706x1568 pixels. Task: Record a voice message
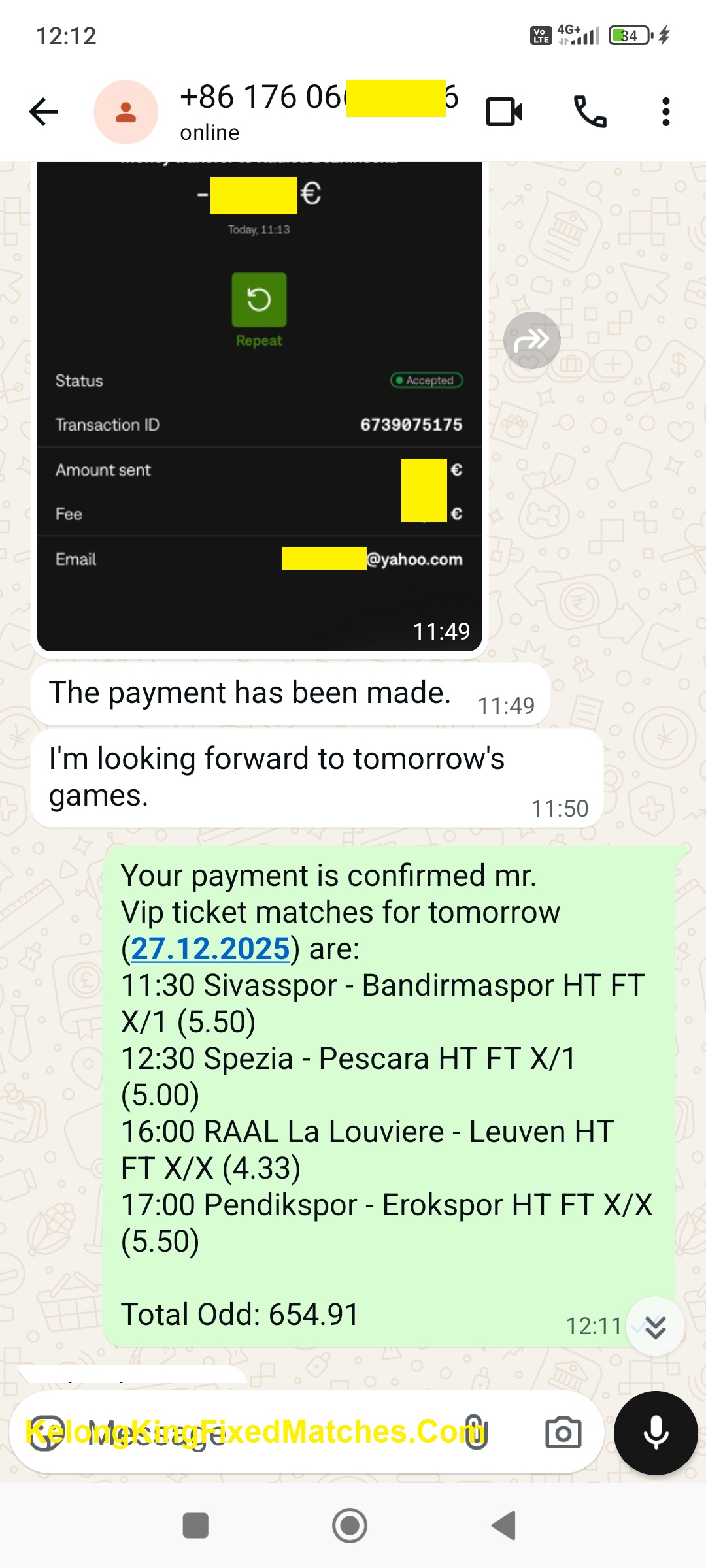(x=656, y=1433)
